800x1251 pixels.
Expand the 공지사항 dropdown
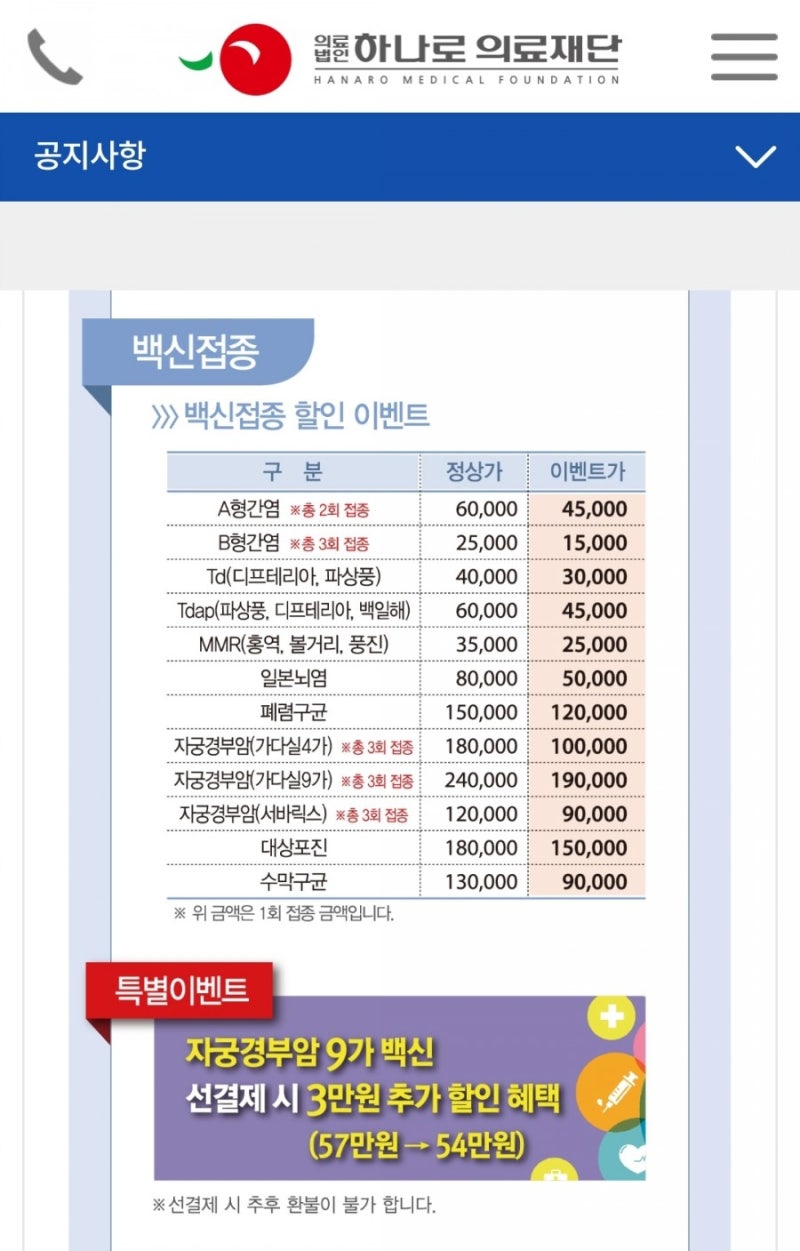[754, 156]
